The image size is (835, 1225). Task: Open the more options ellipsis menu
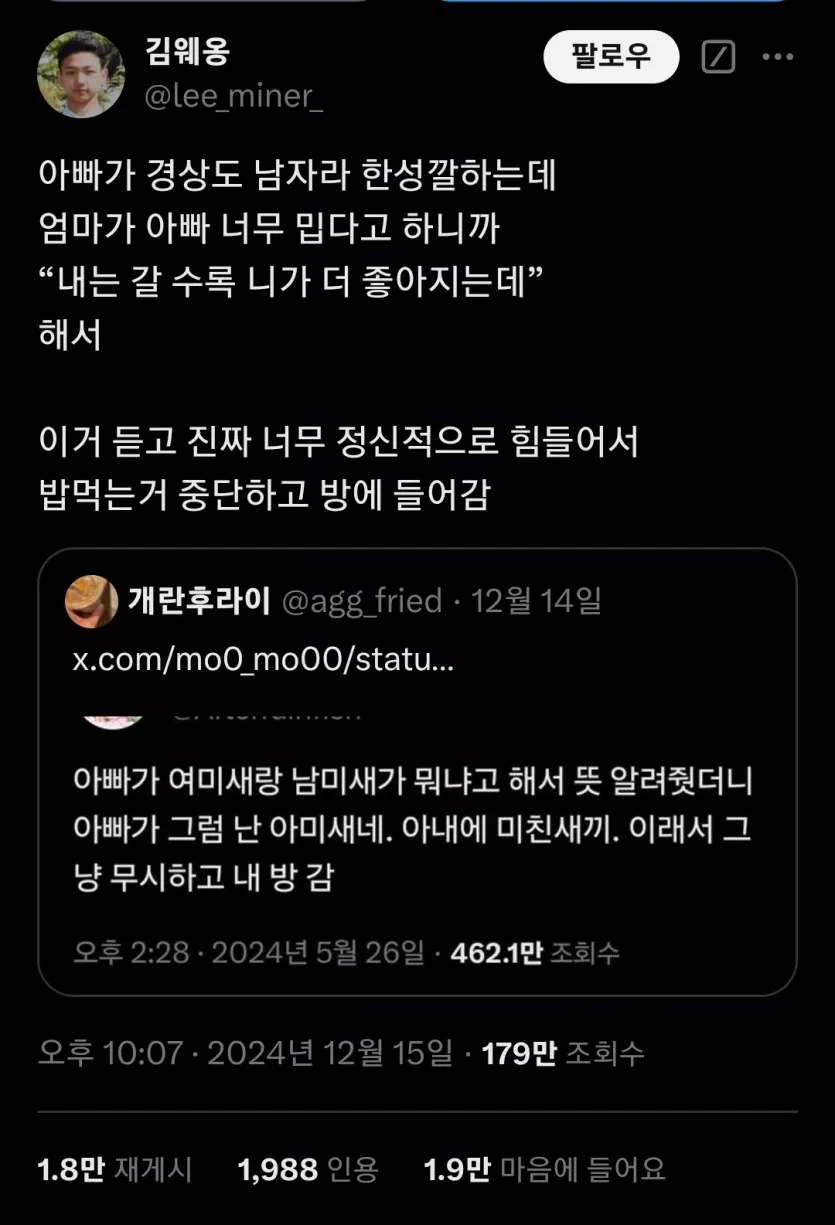[775, 57]
